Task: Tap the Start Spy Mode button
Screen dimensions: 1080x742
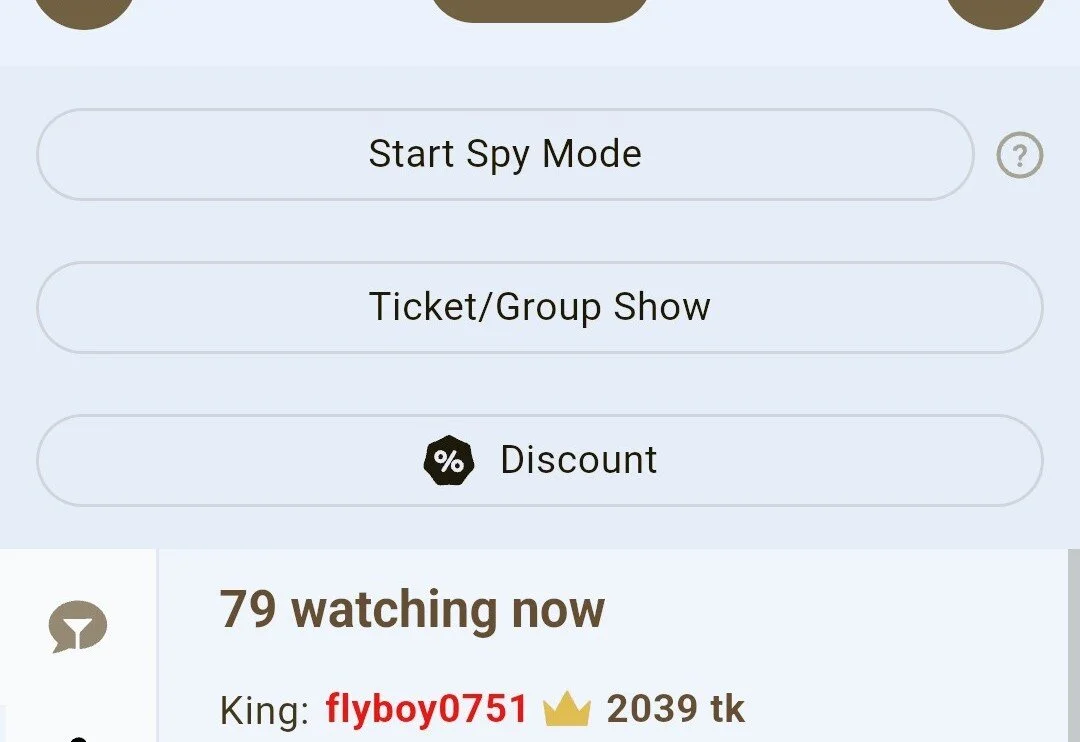Action: (505, 155)
